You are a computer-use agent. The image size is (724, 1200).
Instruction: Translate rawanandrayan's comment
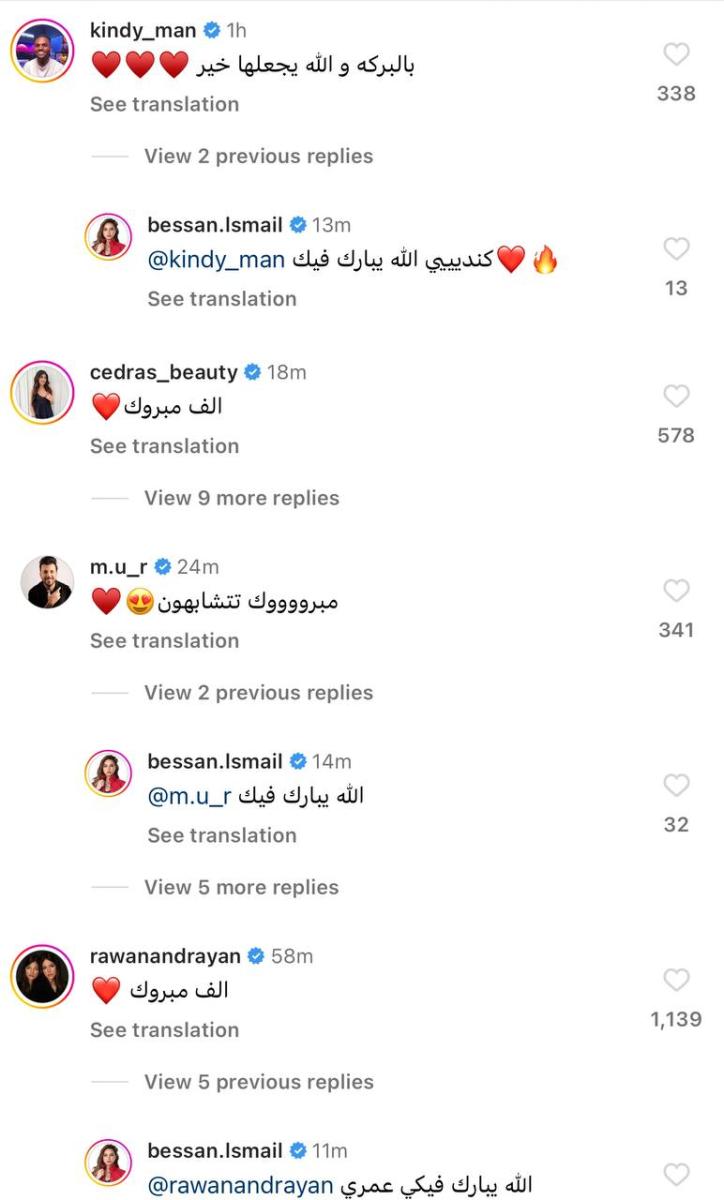164,1030
